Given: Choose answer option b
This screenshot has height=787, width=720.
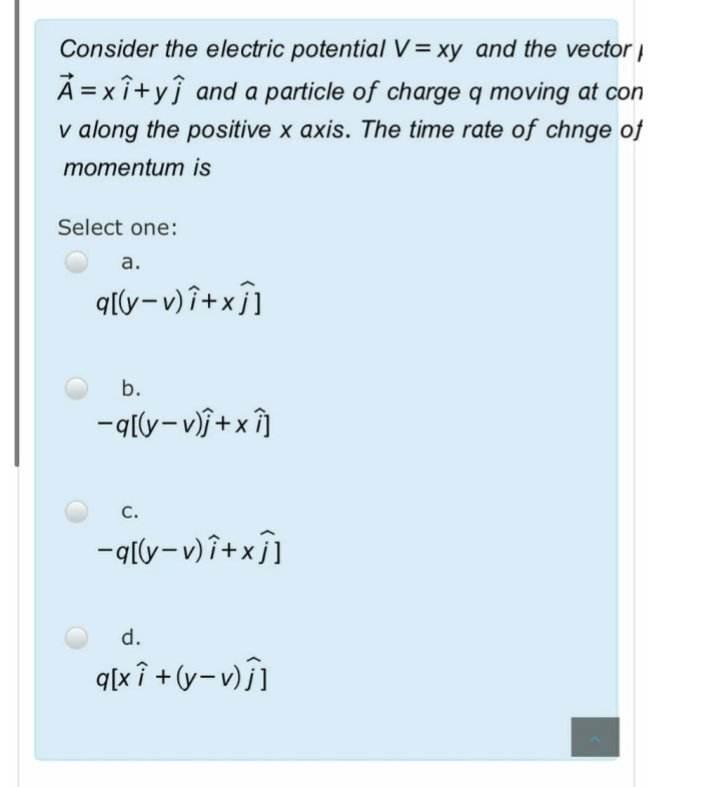Looking at the screenshot, I should pos(79,387).
